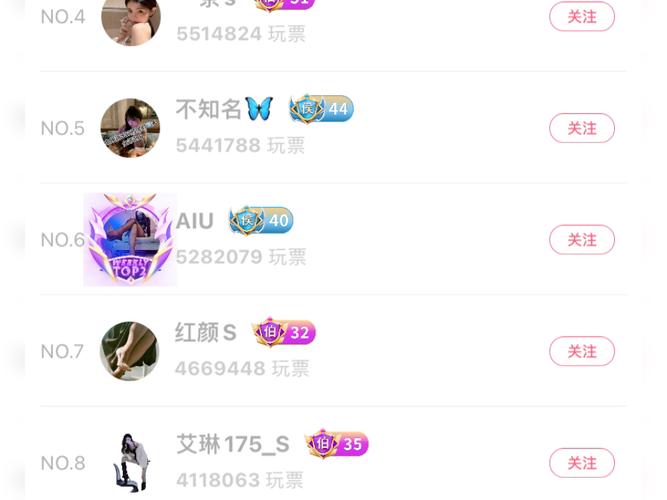Open AIU's Weekly Top2 avatar

(130, 240)
